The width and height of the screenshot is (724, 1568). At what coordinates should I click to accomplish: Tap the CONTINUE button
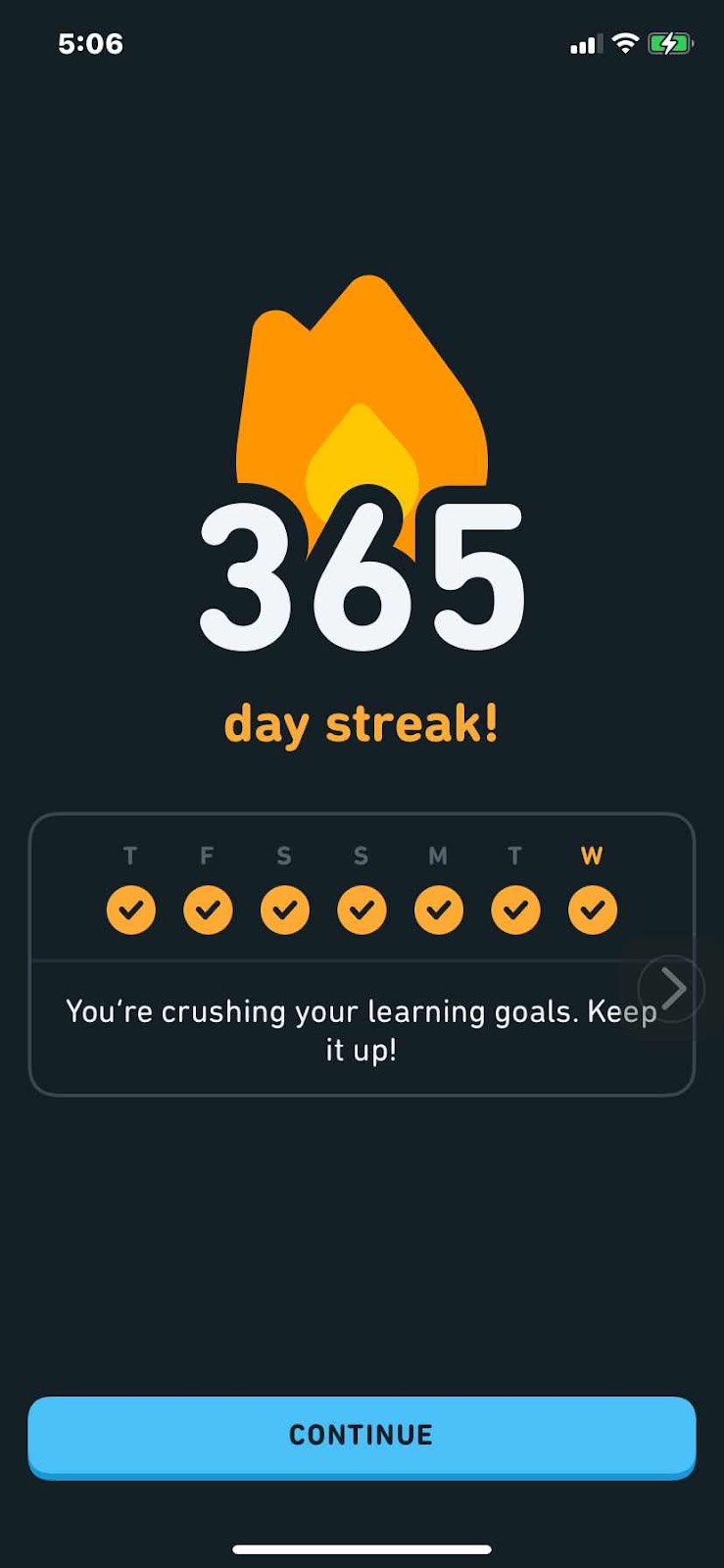tap(362, 1435)
